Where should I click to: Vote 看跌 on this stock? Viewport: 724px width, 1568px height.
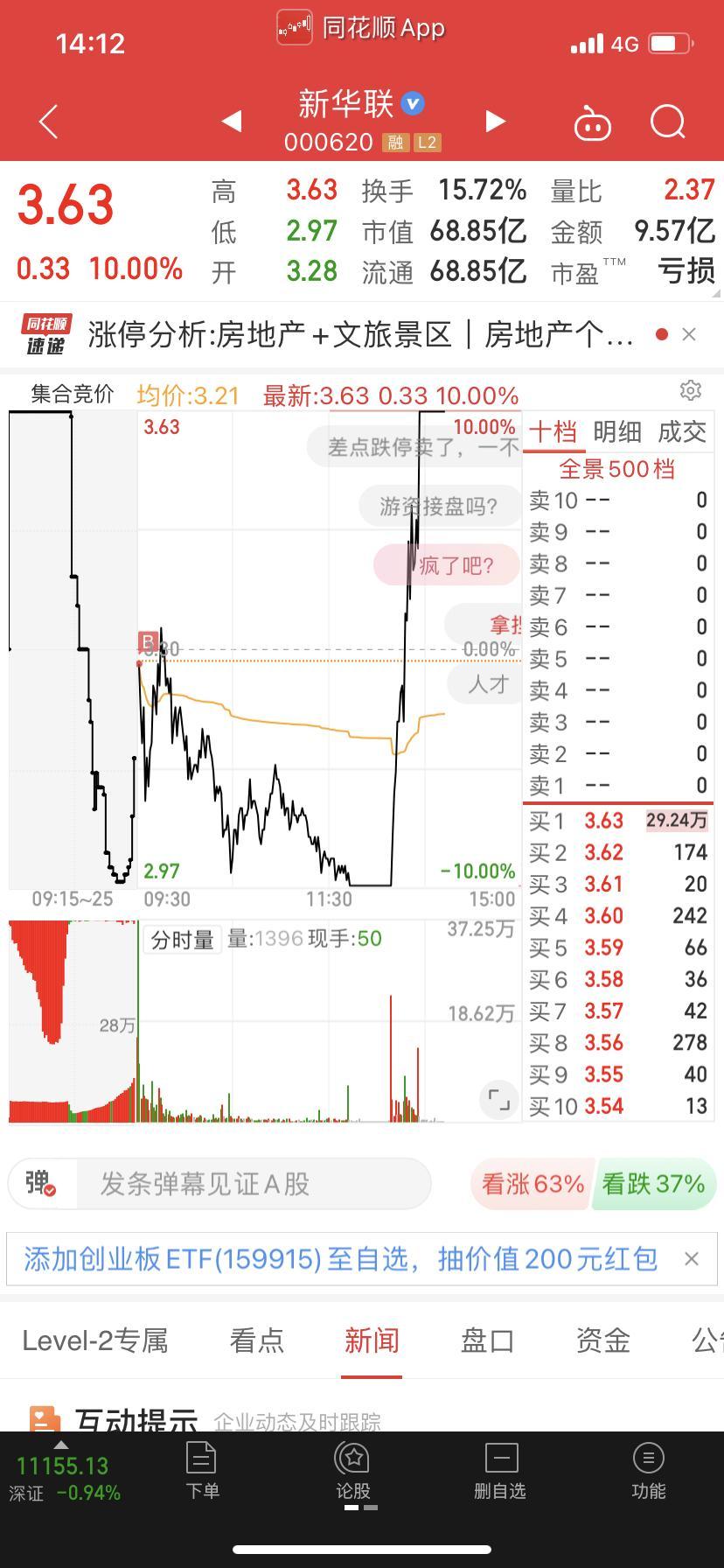coord(654,1184)
